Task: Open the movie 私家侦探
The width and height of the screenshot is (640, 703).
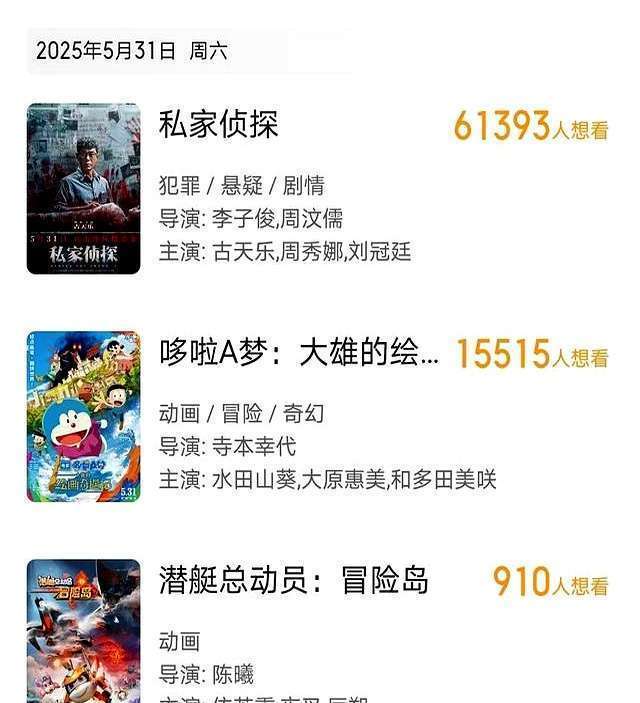Action: click(x=218, y=125)
